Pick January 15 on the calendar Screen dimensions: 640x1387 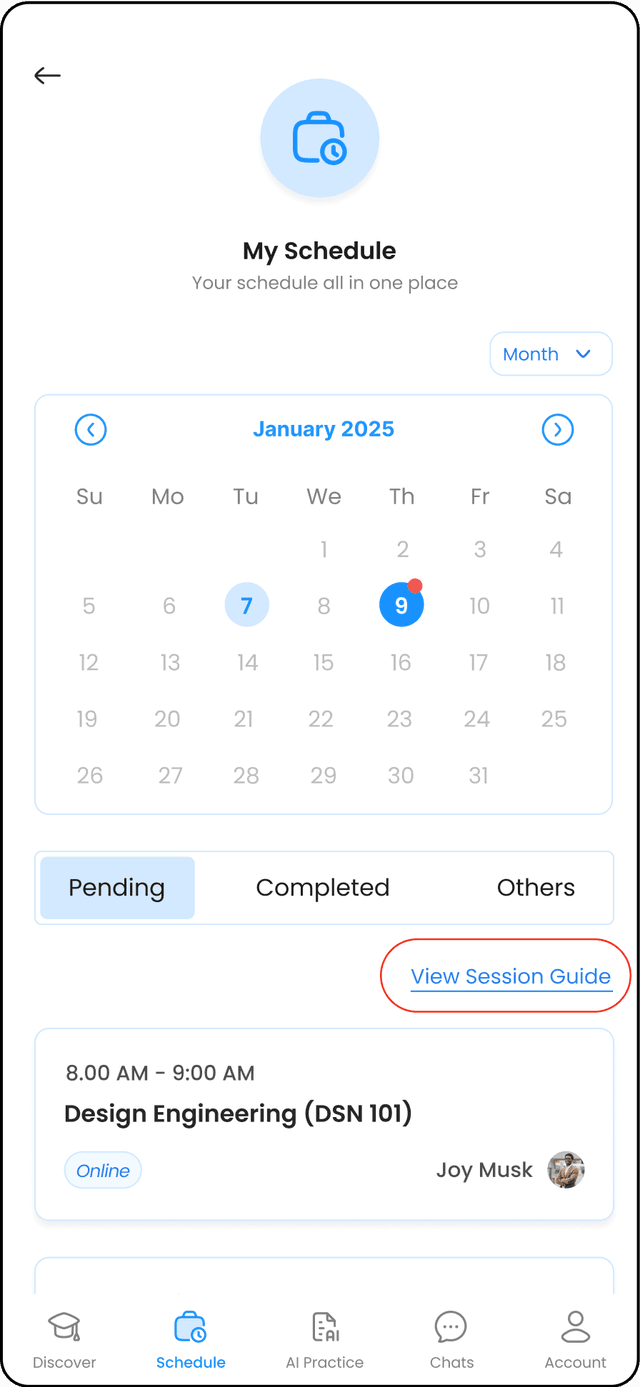[323, 662]
